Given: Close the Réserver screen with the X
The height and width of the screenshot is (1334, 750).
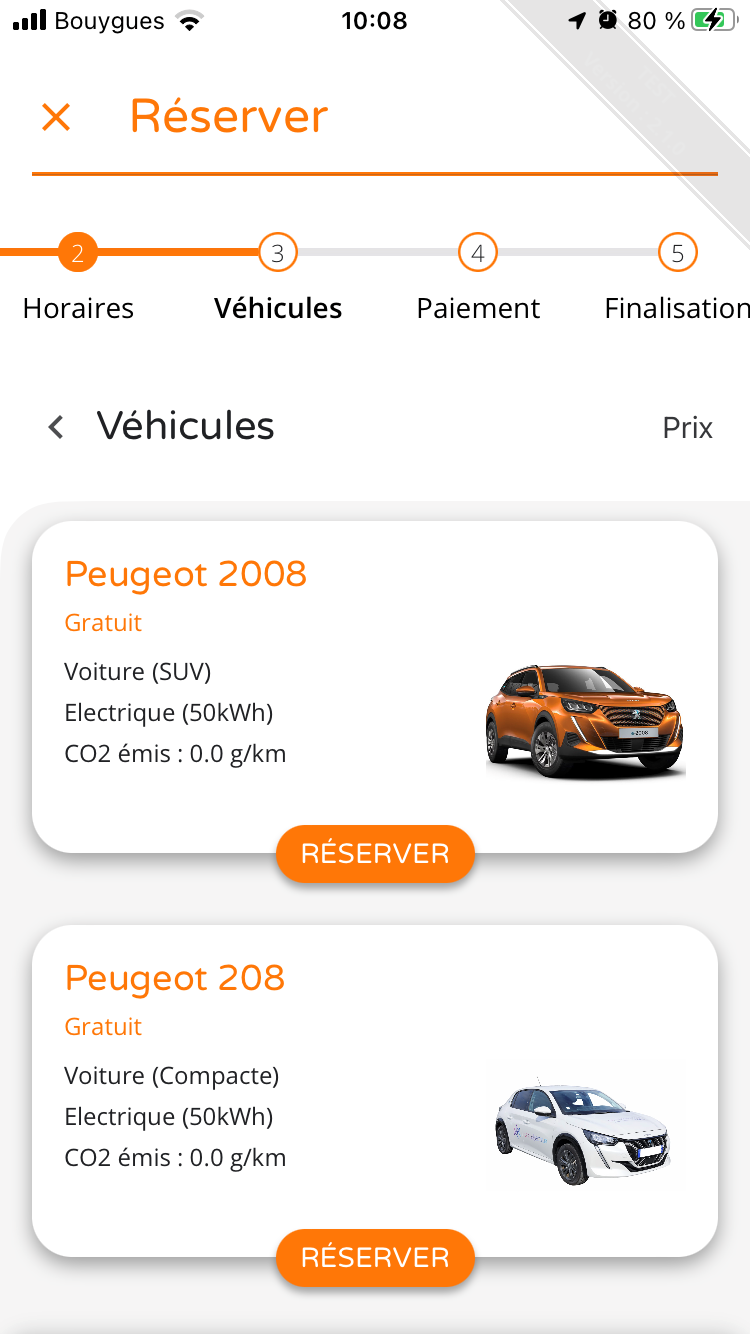Looking at the screenshot, I should click(57, 117).
